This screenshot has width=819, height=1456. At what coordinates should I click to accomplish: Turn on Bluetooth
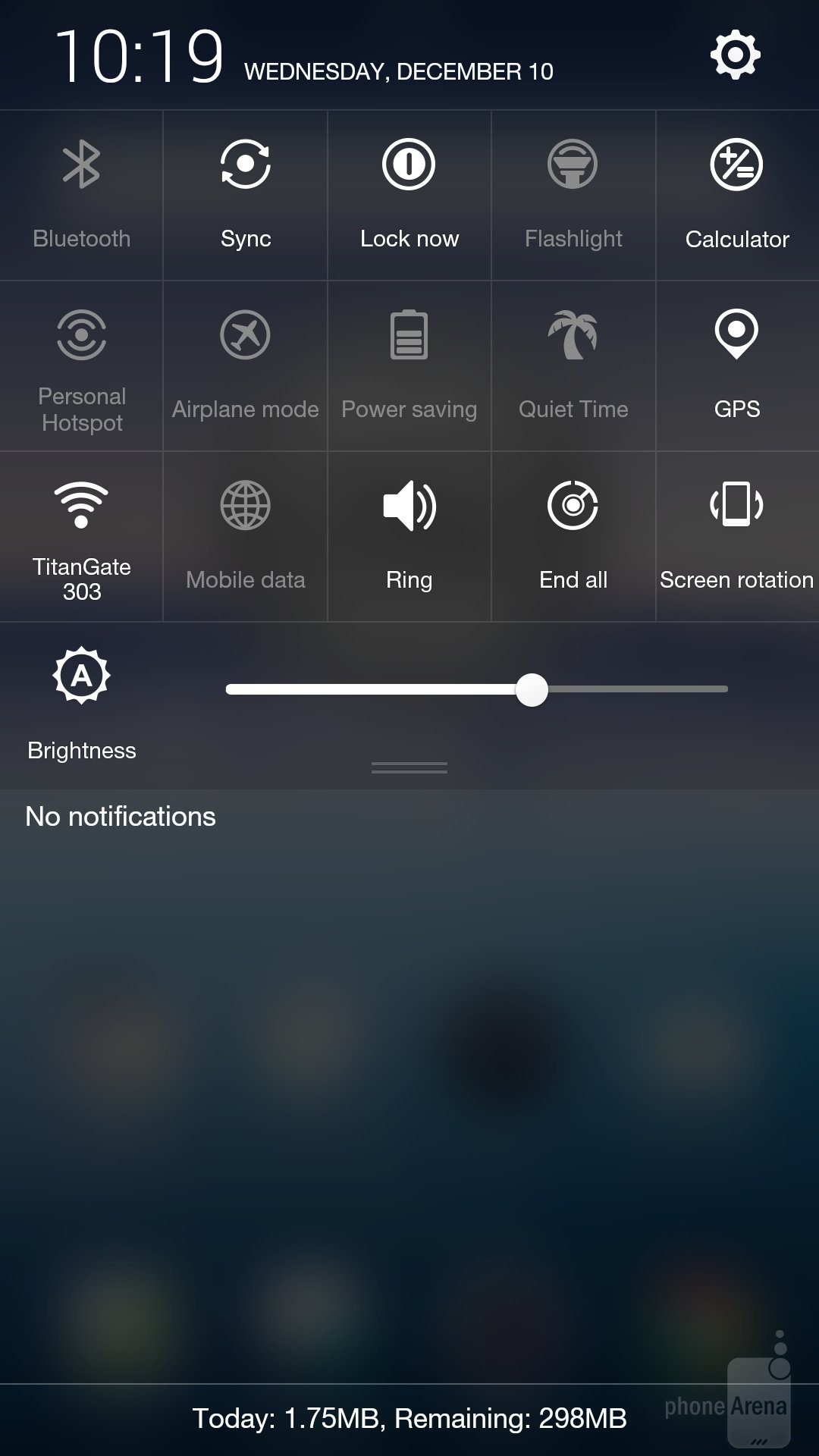81,195
